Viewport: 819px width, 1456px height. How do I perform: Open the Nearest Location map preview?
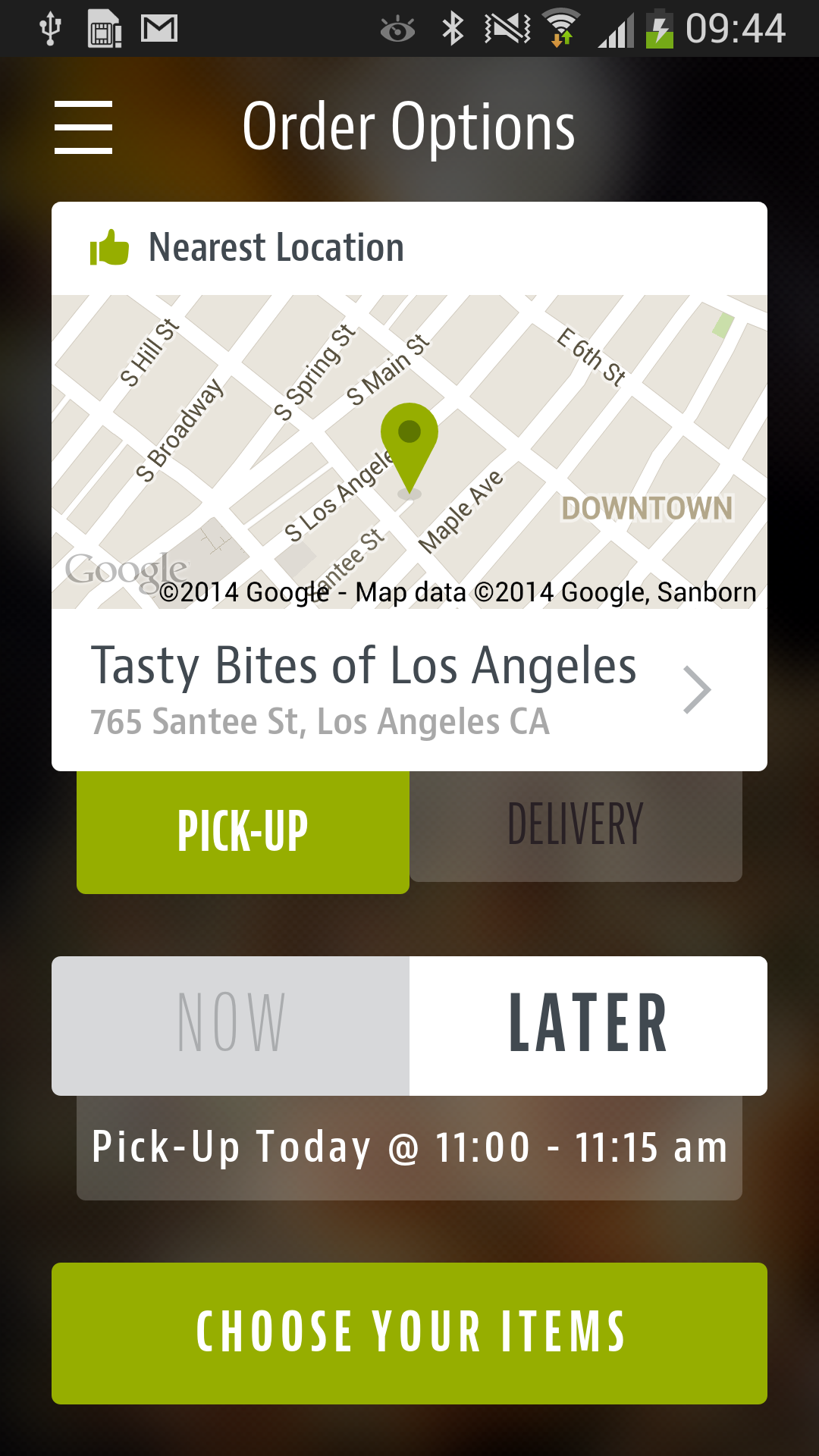(x=409, y=452)
